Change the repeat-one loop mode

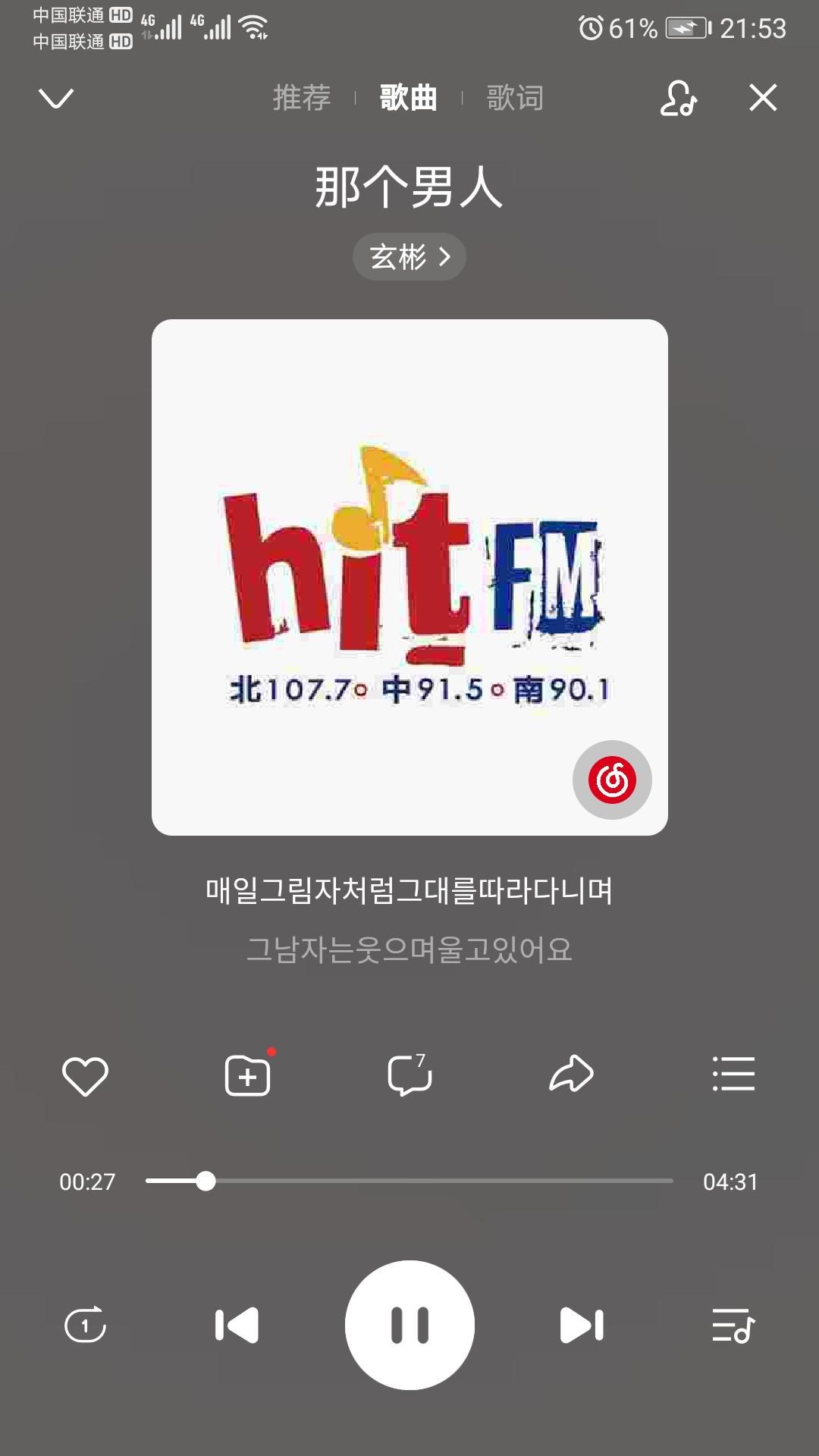[x=85, y=1325]
